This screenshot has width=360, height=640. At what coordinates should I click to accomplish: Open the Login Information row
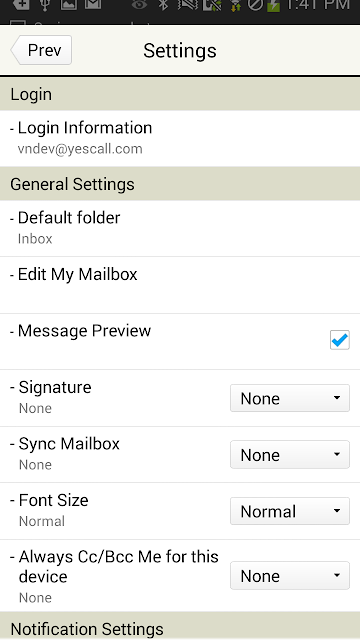(180, 138)
